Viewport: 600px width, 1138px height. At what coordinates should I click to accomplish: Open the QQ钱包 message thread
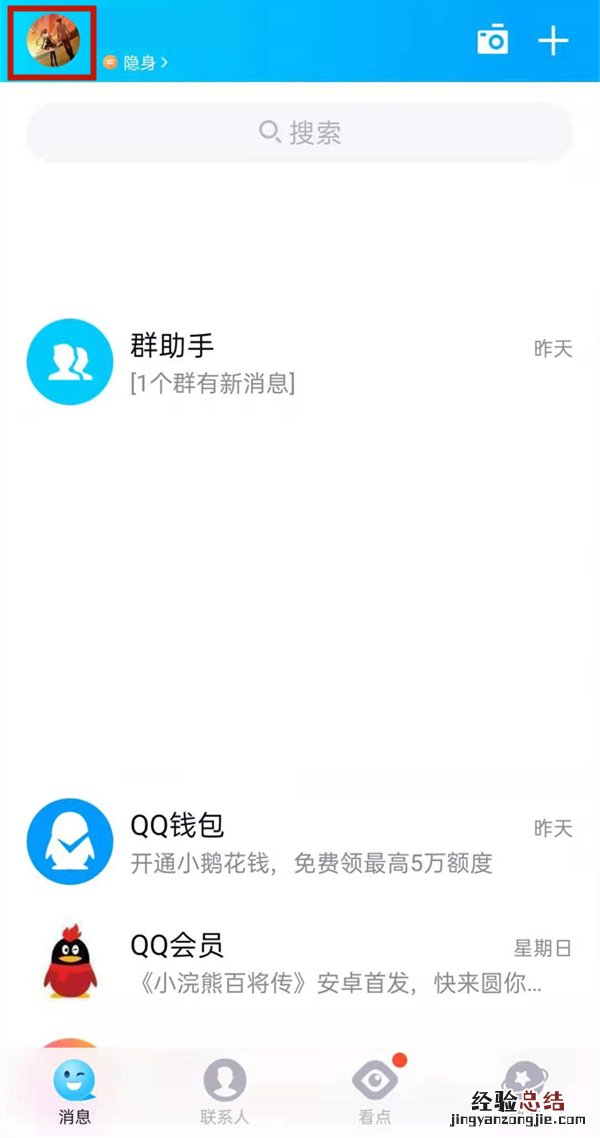(x=300, y=842)
